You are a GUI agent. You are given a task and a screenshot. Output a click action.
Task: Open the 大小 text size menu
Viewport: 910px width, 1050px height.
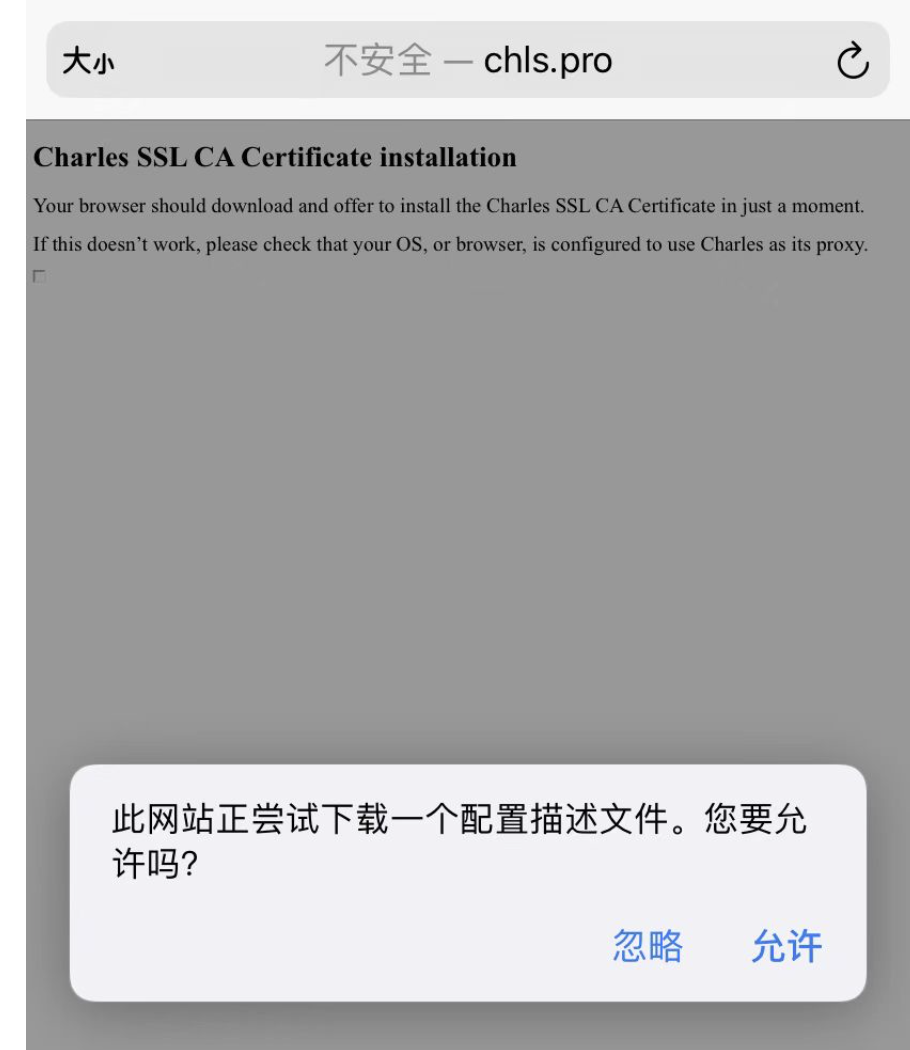88,62
